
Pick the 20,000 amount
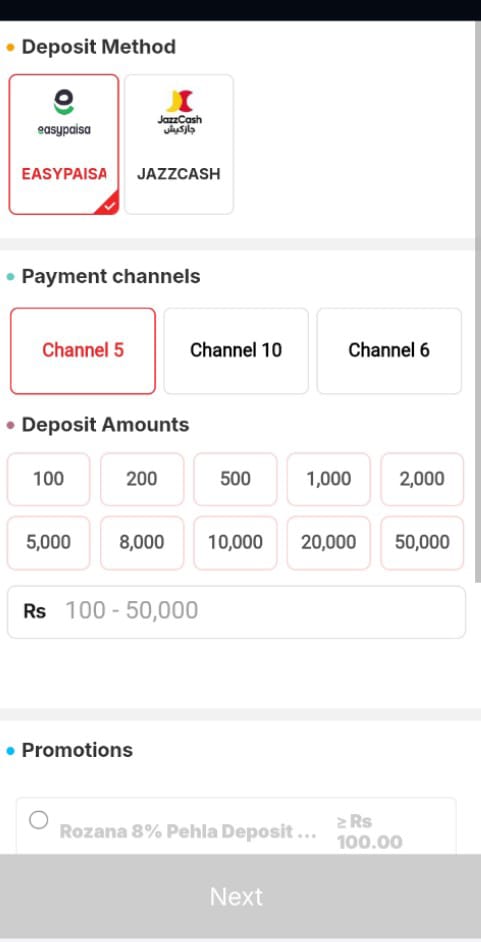328,543
